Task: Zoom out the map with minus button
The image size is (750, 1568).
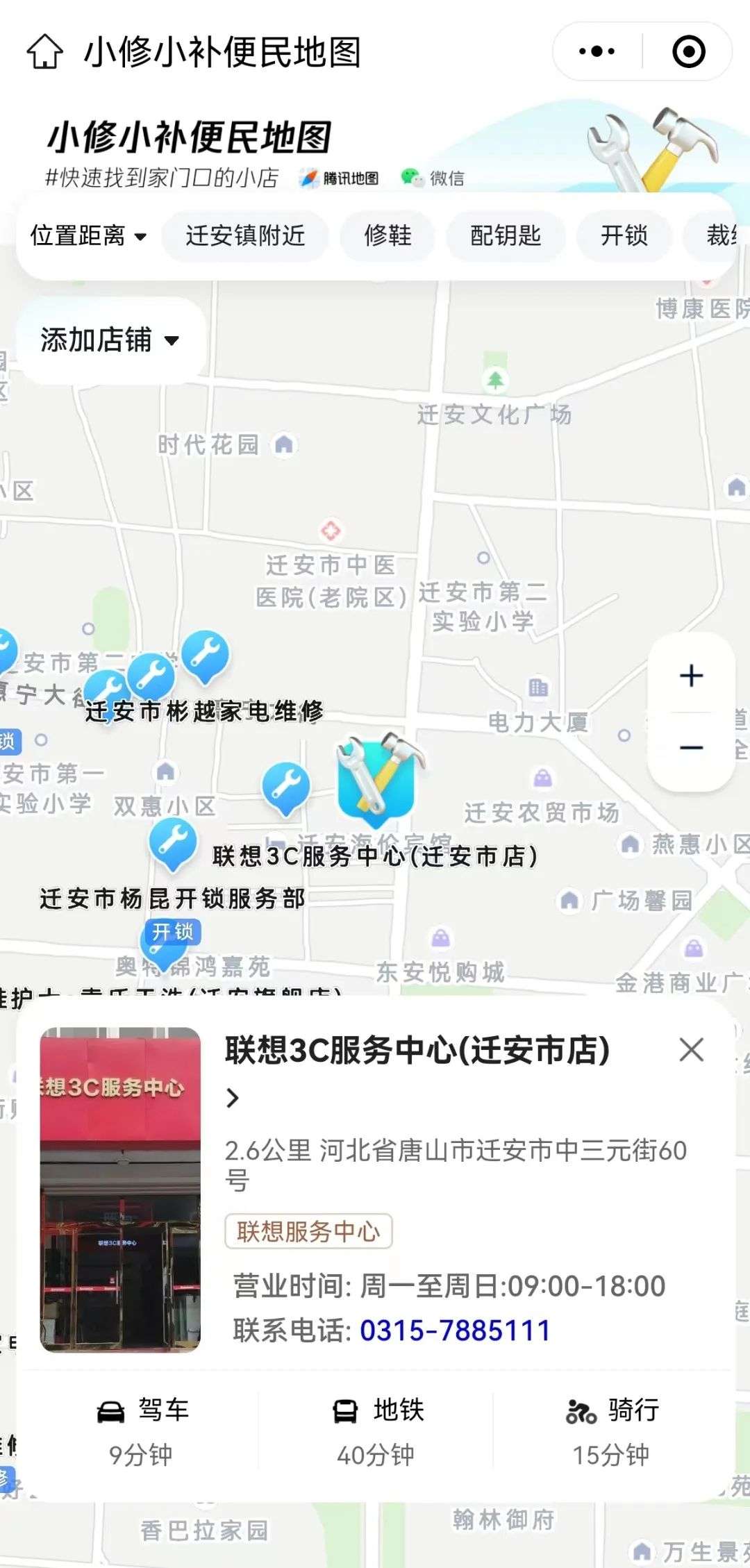Action: tap(691, 749)
